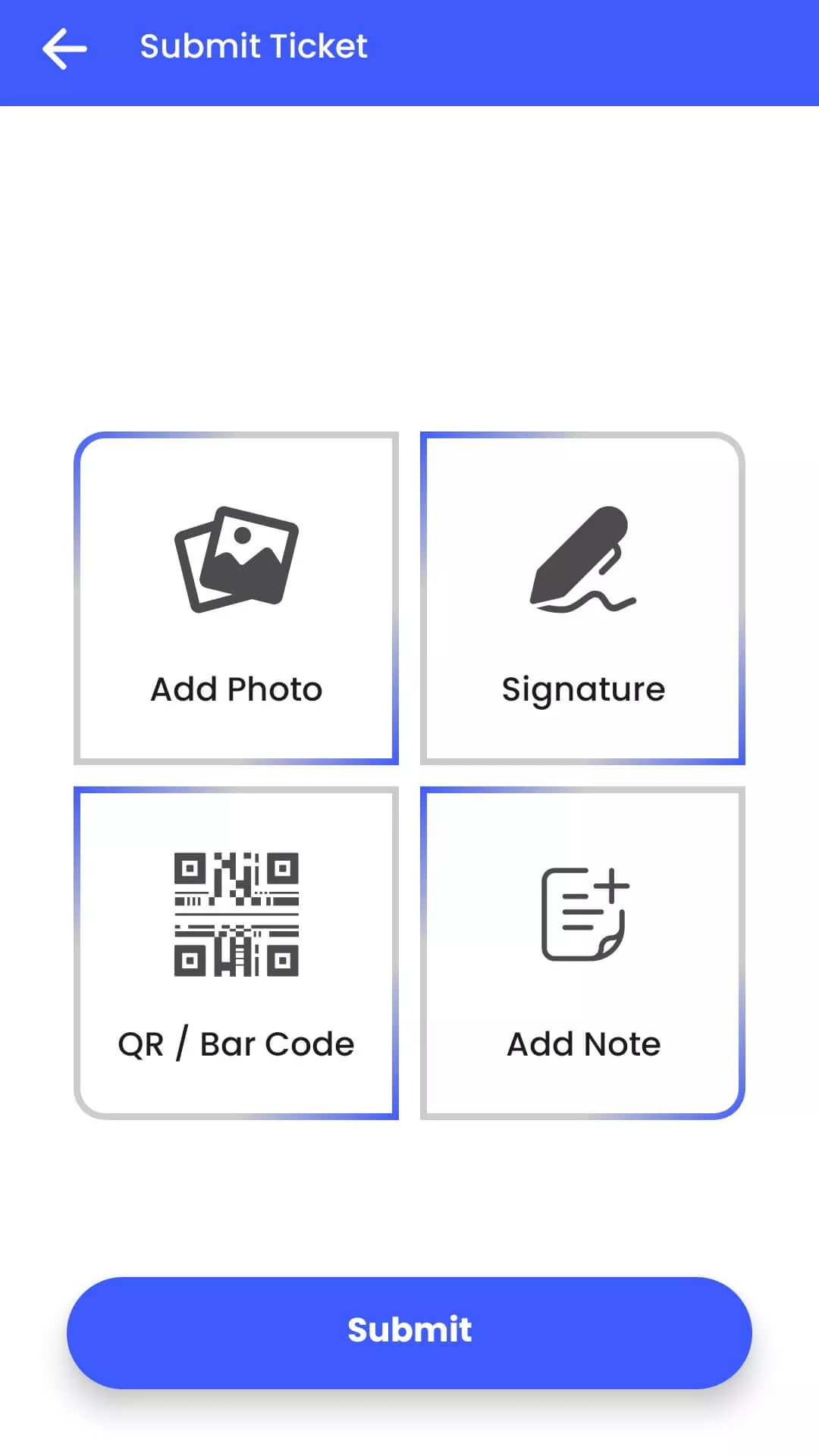The height and width of the screenshot is (1456, 819).
Task: Click the Add Photo label text
Action: [x=237, y=689]
